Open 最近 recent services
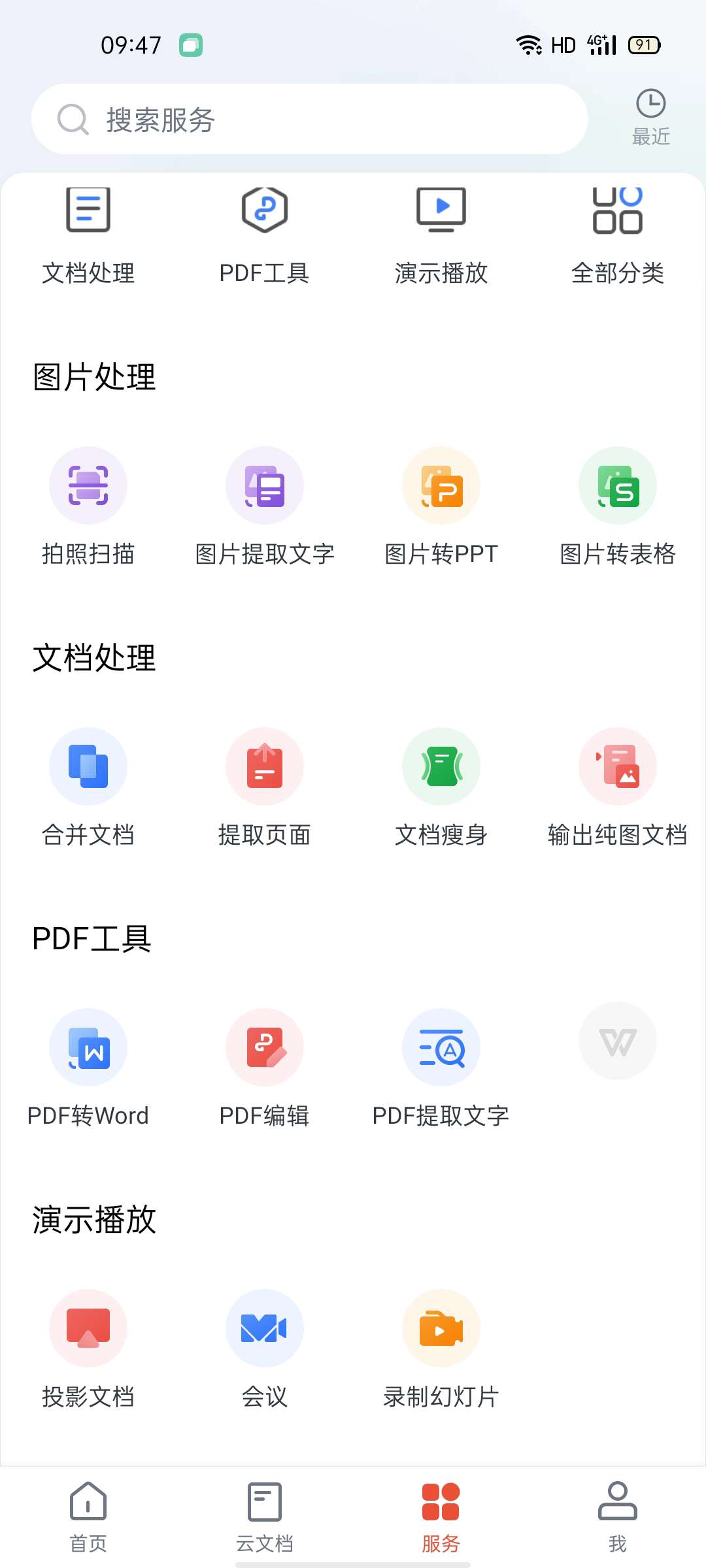The image size is (706, 1568). point(650,118)
